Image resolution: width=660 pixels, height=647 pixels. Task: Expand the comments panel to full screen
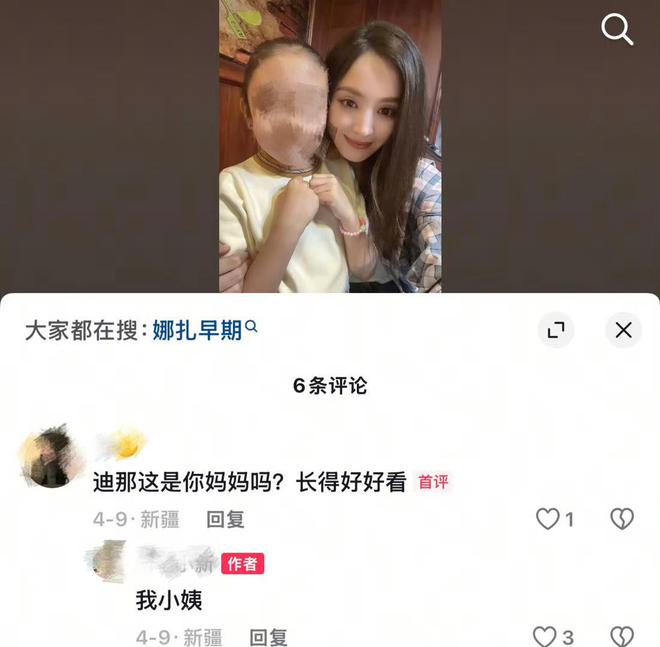click(556, 330)
